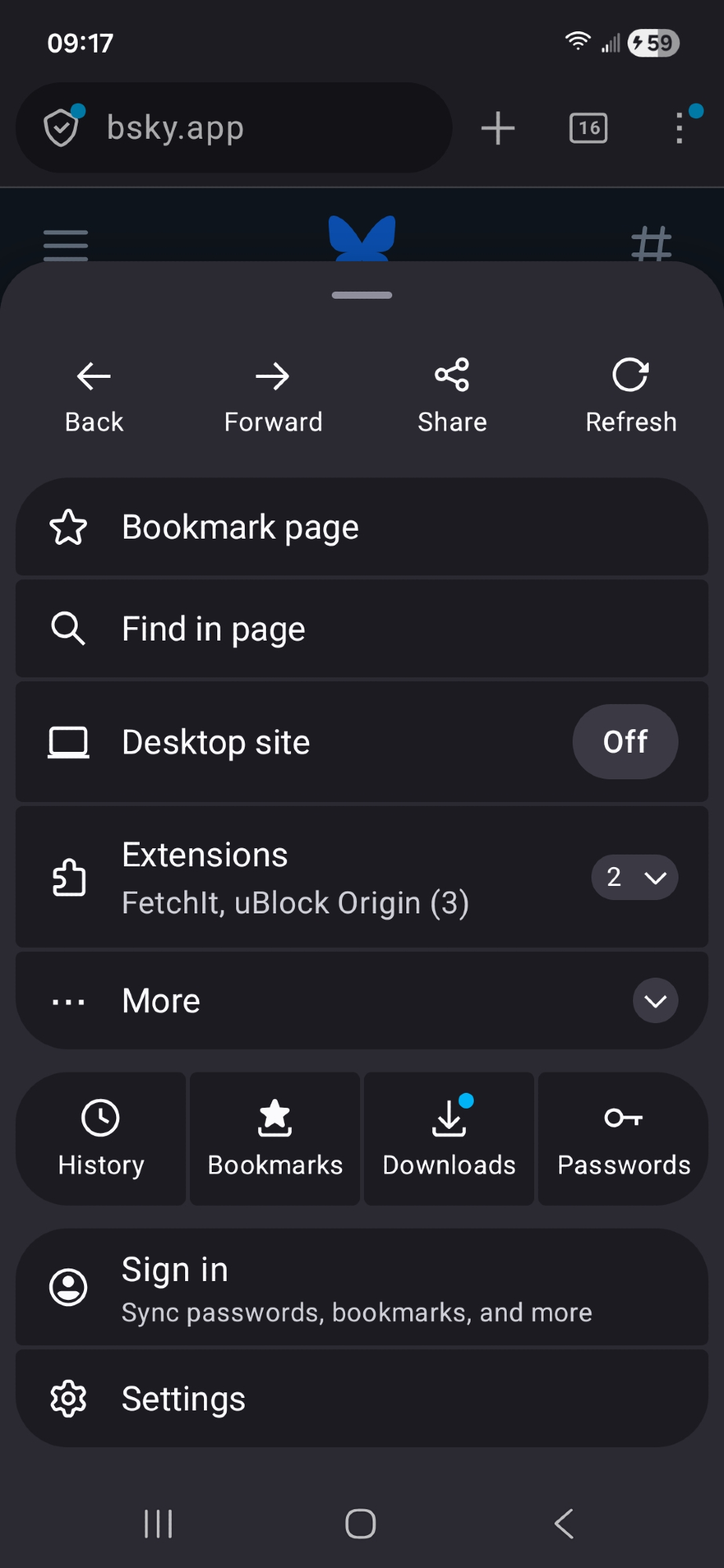Open browsing History

pos(101,1138)
